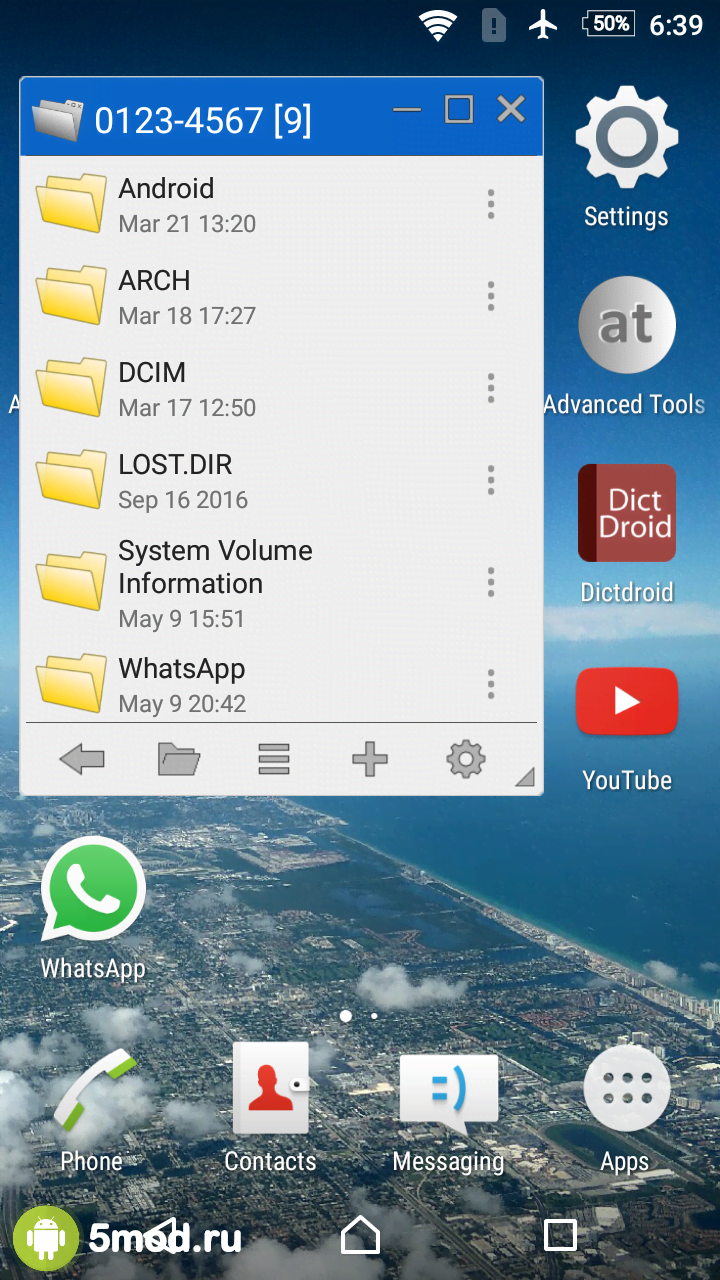Minimize the file manager window
The width and height of the screenshot is (720, 1280).
[407, 109]
